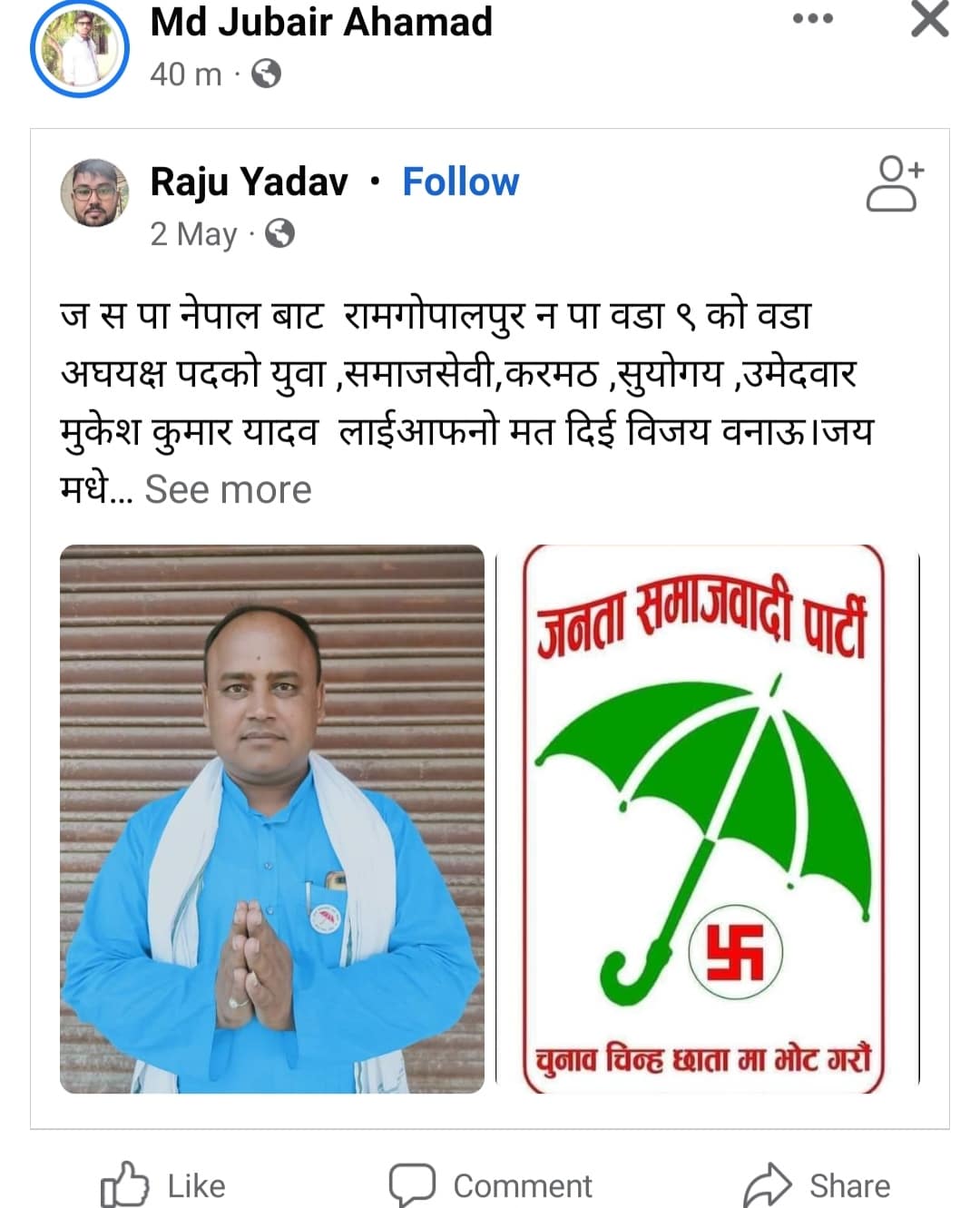Open the green umbrella party image

tap(704, 819)
